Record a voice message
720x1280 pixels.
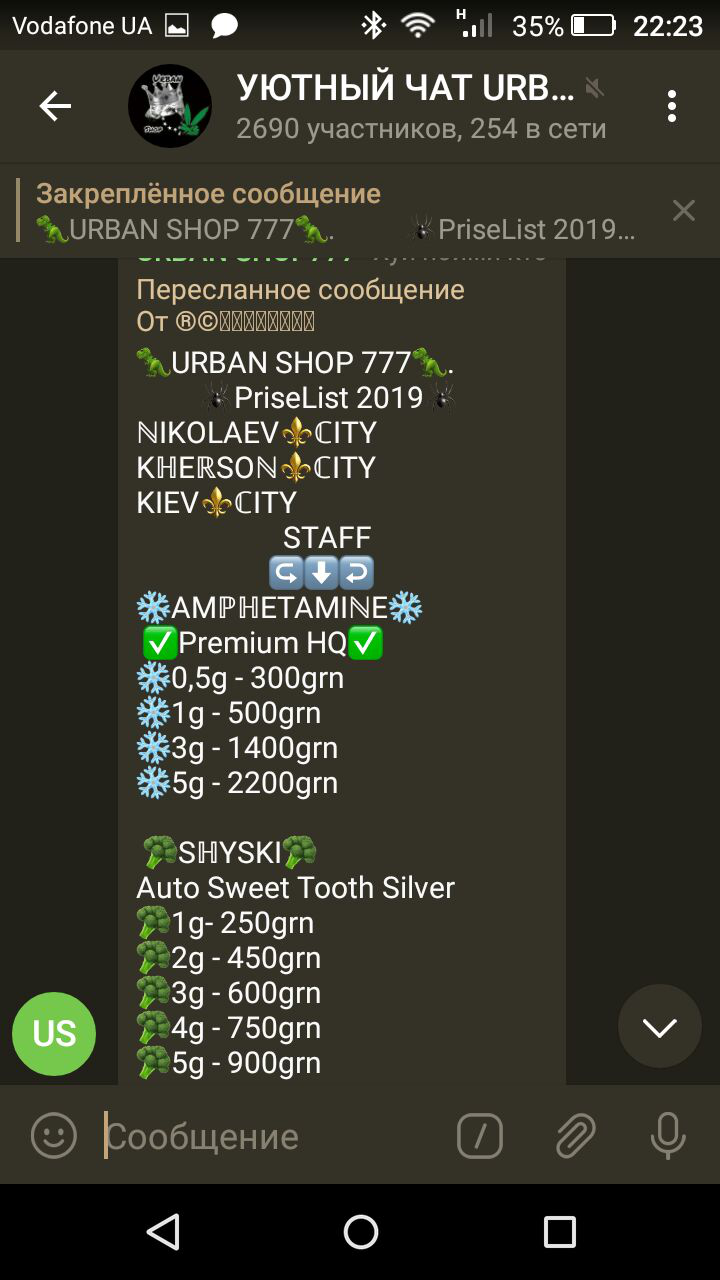[x=668, y=1136]
